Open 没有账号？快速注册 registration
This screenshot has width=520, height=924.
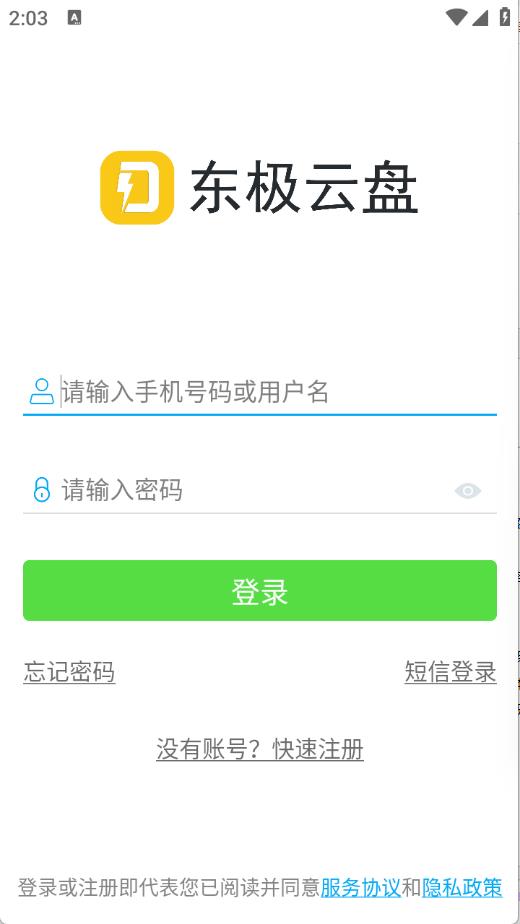pos(260,749)
